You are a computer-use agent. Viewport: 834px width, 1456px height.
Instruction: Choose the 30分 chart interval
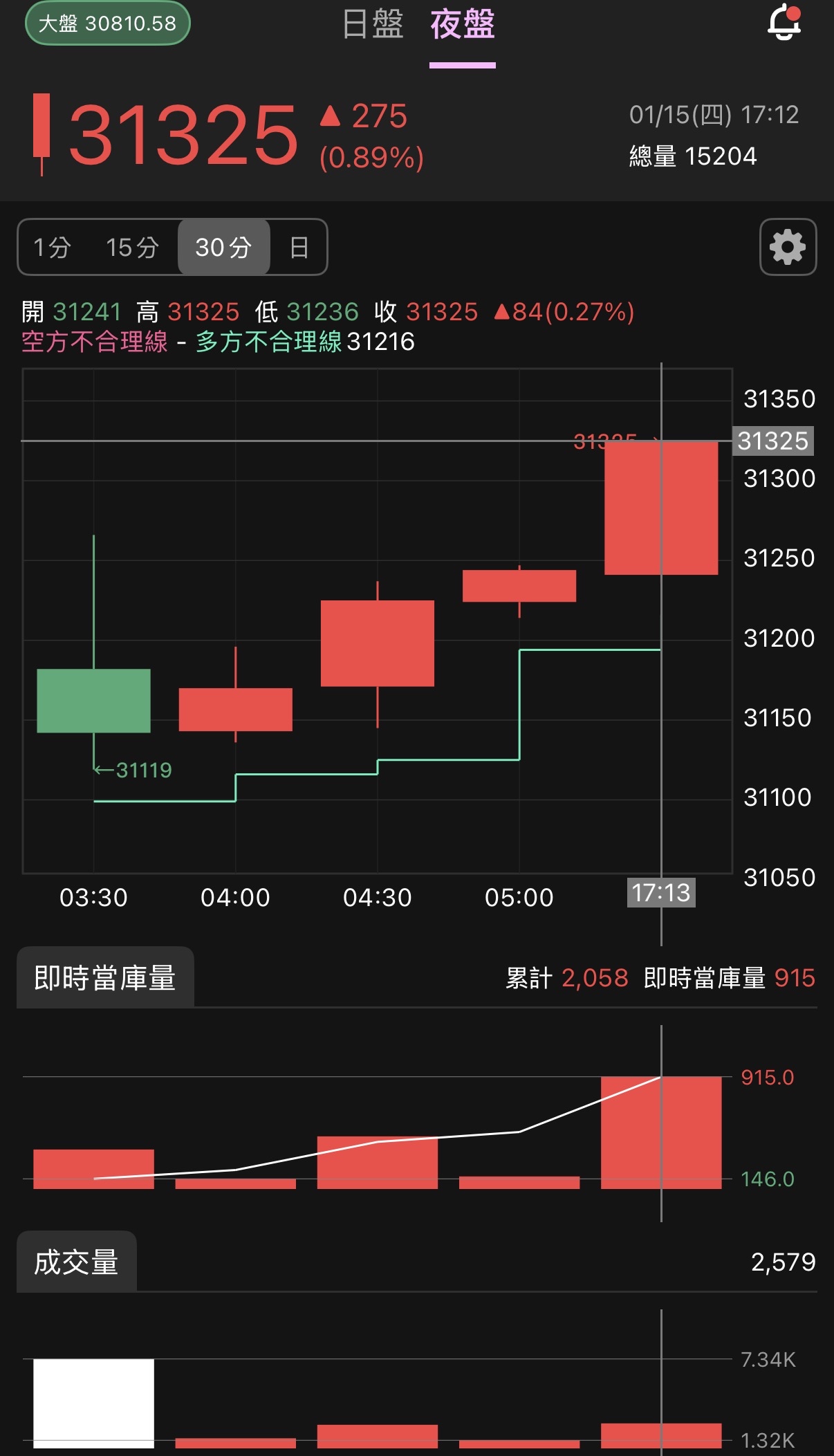(x=223, y=247)
